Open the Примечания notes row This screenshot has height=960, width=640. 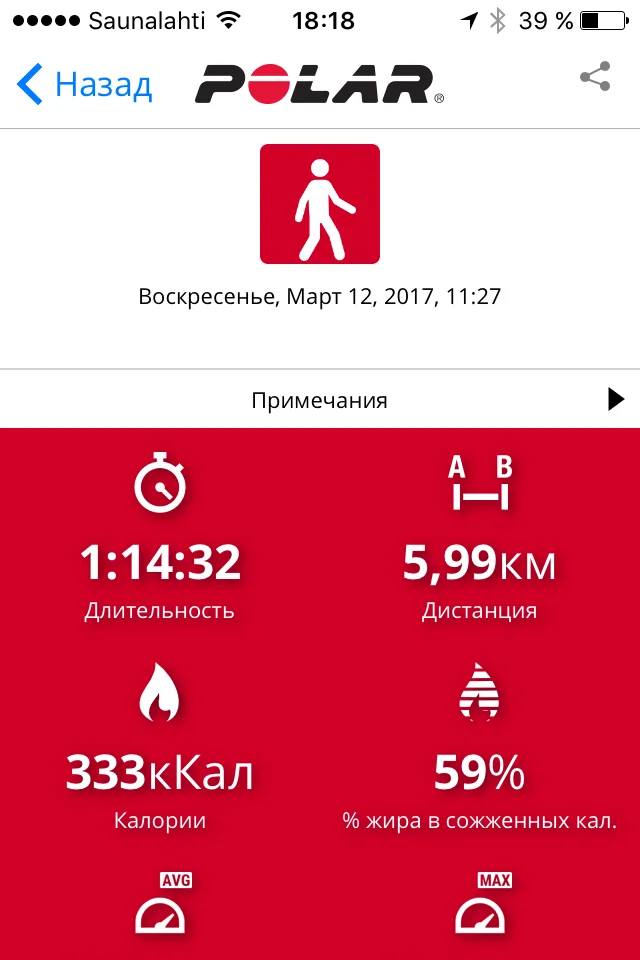[320, 399]
